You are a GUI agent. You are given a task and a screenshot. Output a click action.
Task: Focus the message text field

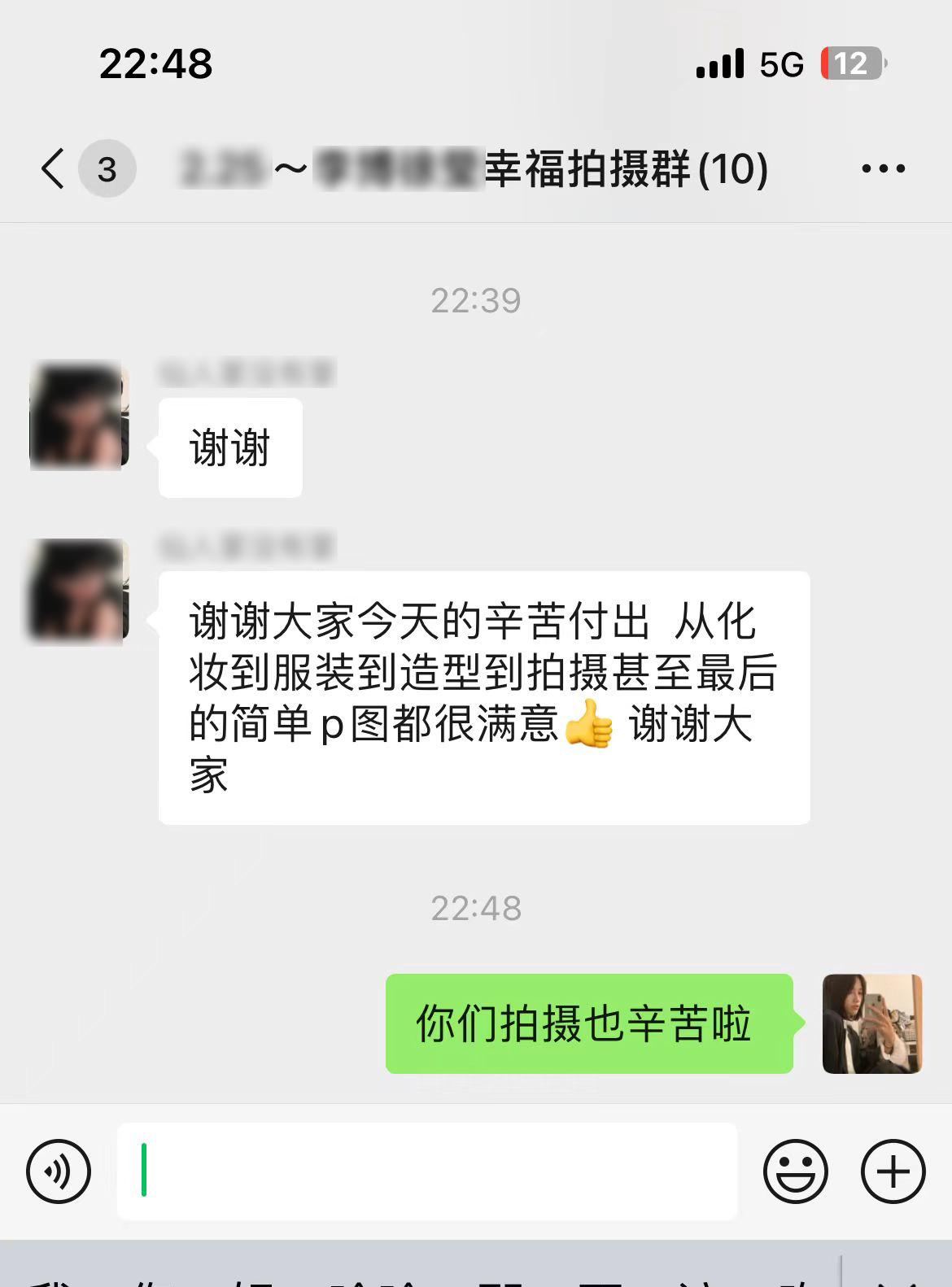pyautogui.click(x=427, y=1171)
